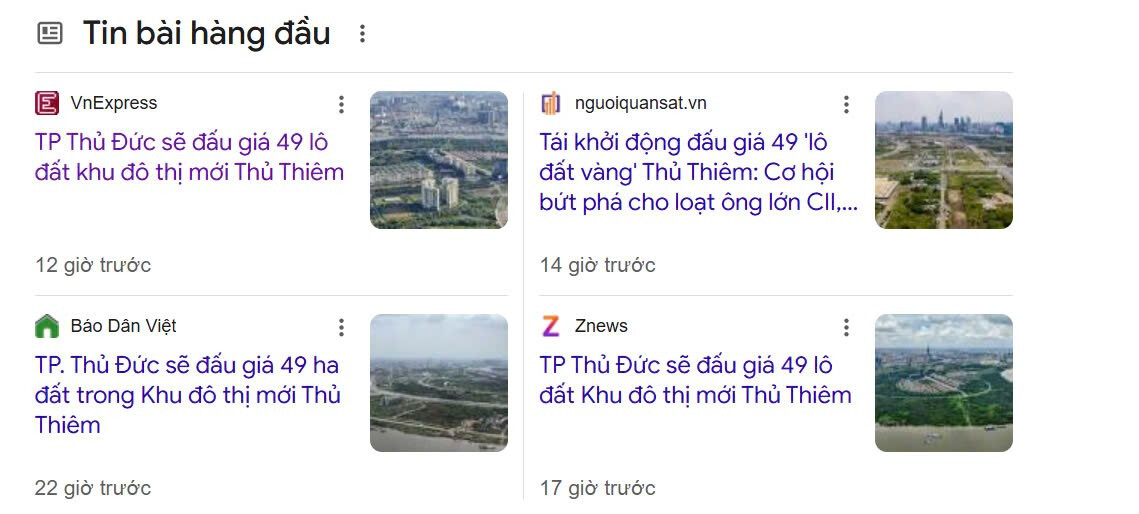Show more options for the nguoiquansat.vn story

(x=846, y=104)
